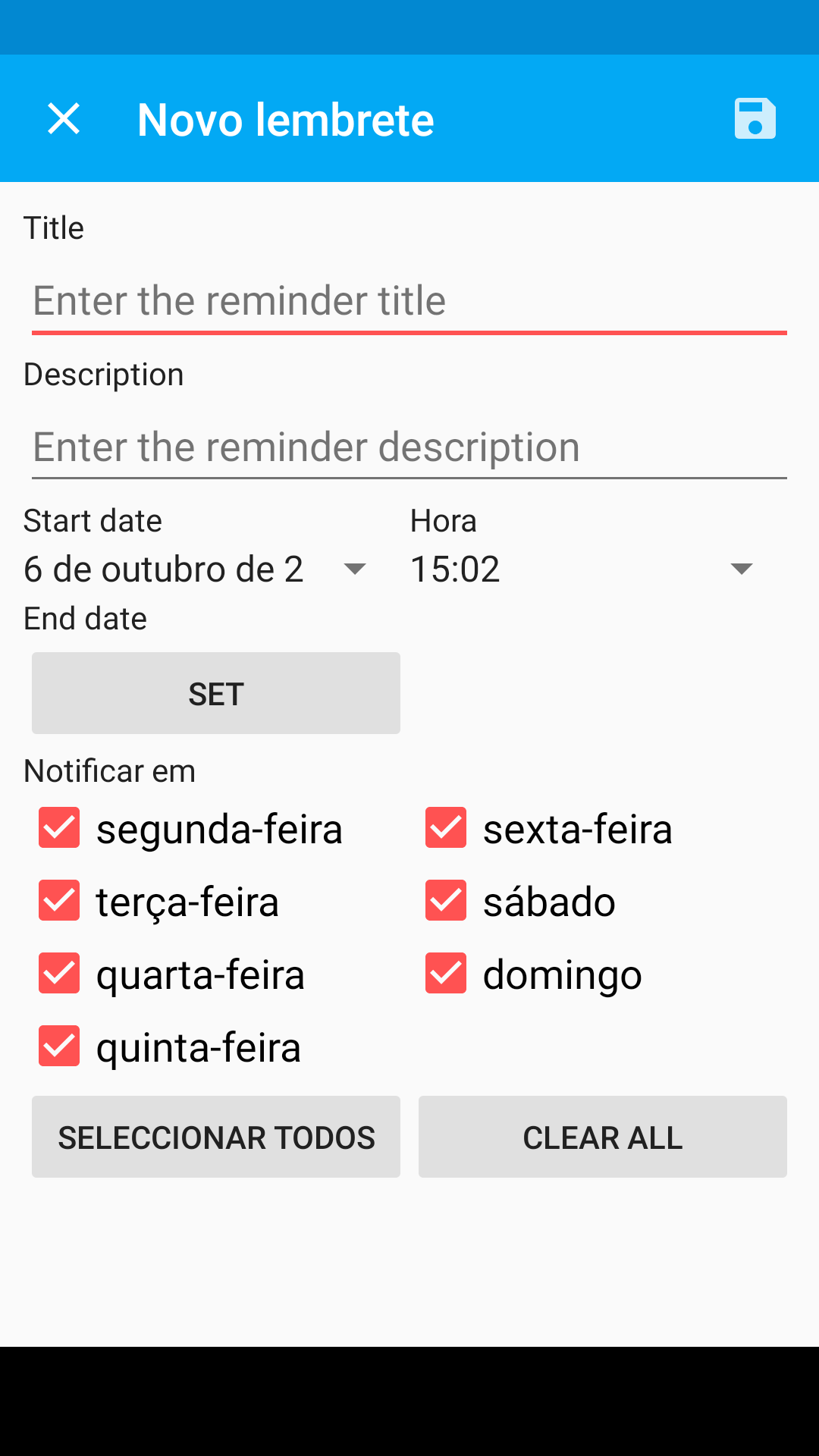Open the Hora time picker
Screen dimensions: 819x1456
click(x=582, y=570)
